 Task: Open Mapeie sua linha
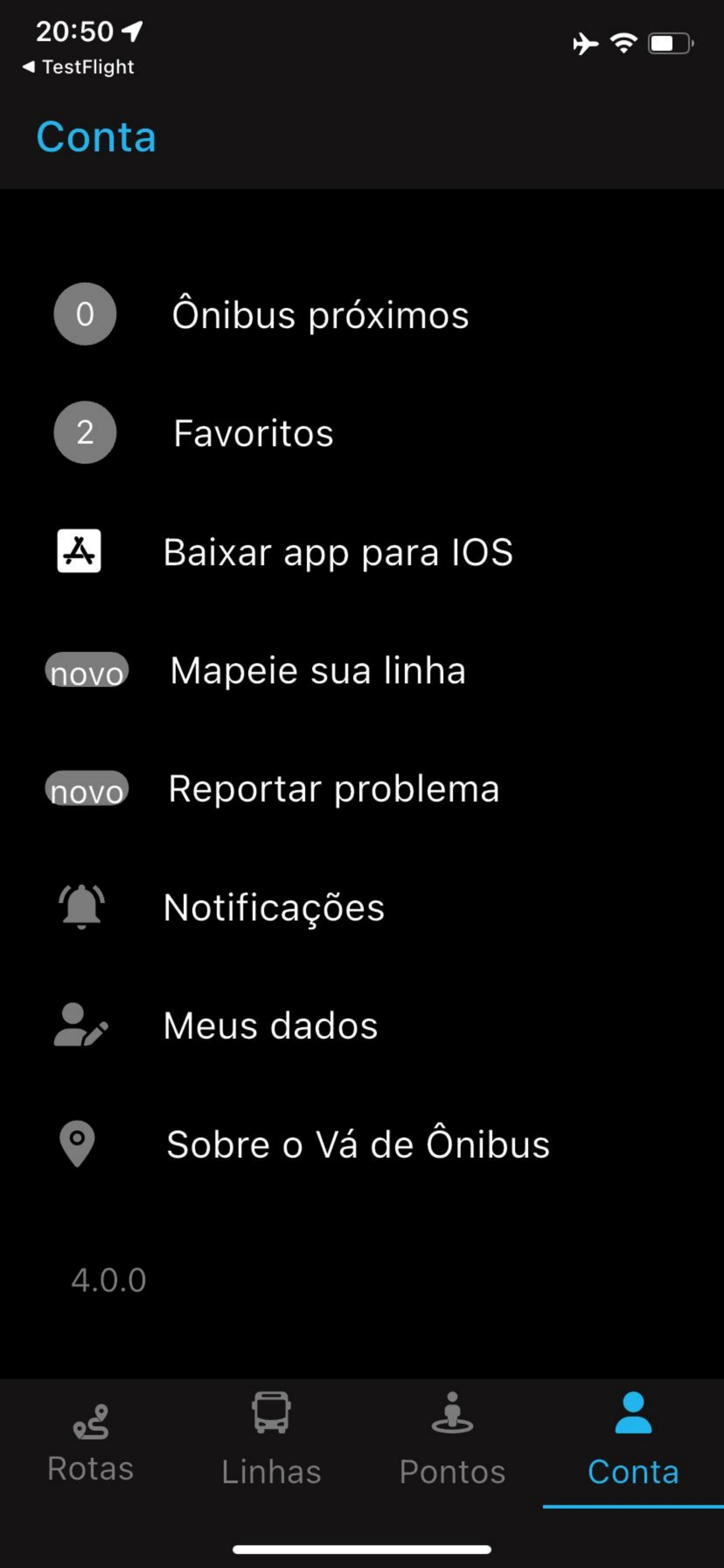pyautogui.click(x=362, y=670)
